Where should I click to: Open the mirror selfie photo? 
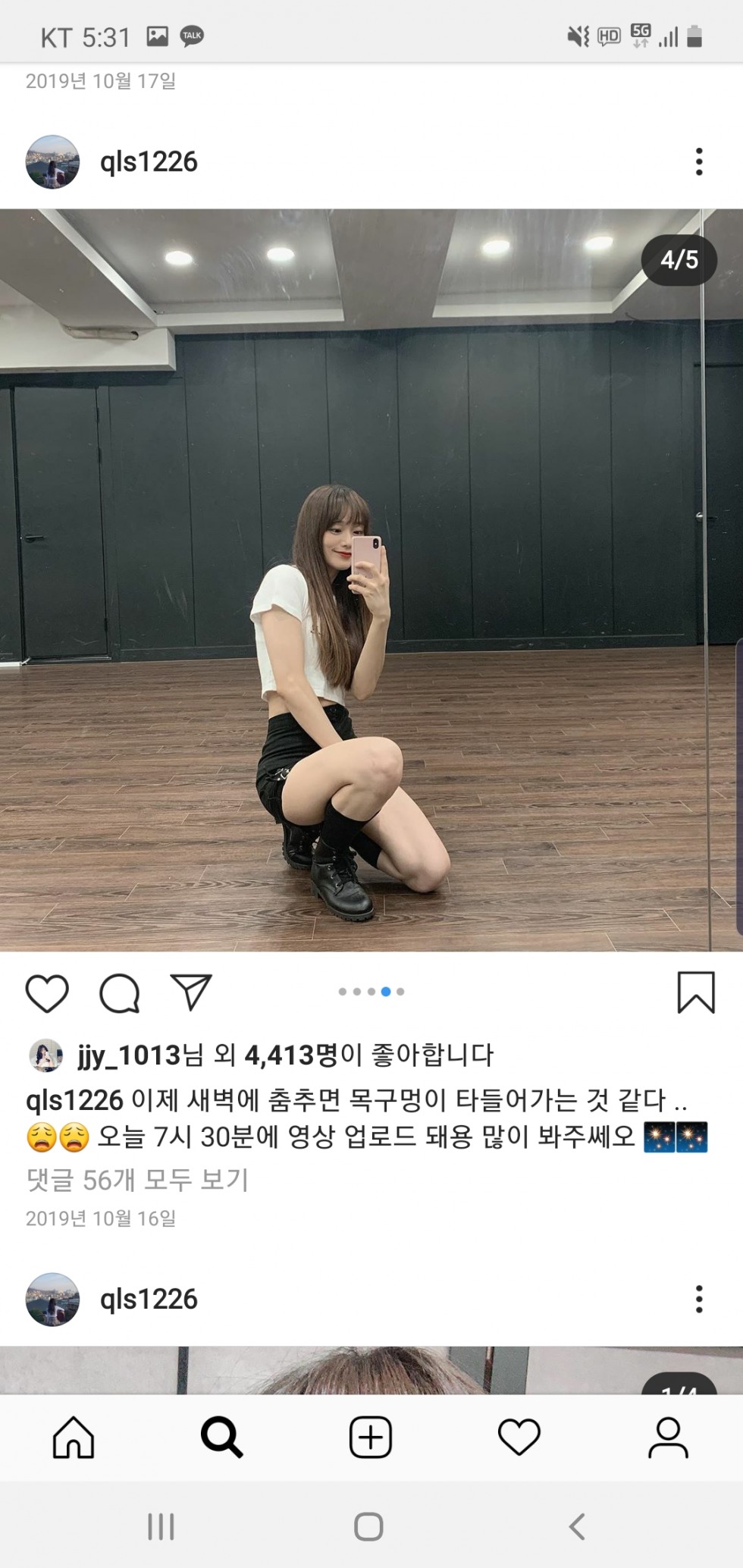tap(371, 580)
